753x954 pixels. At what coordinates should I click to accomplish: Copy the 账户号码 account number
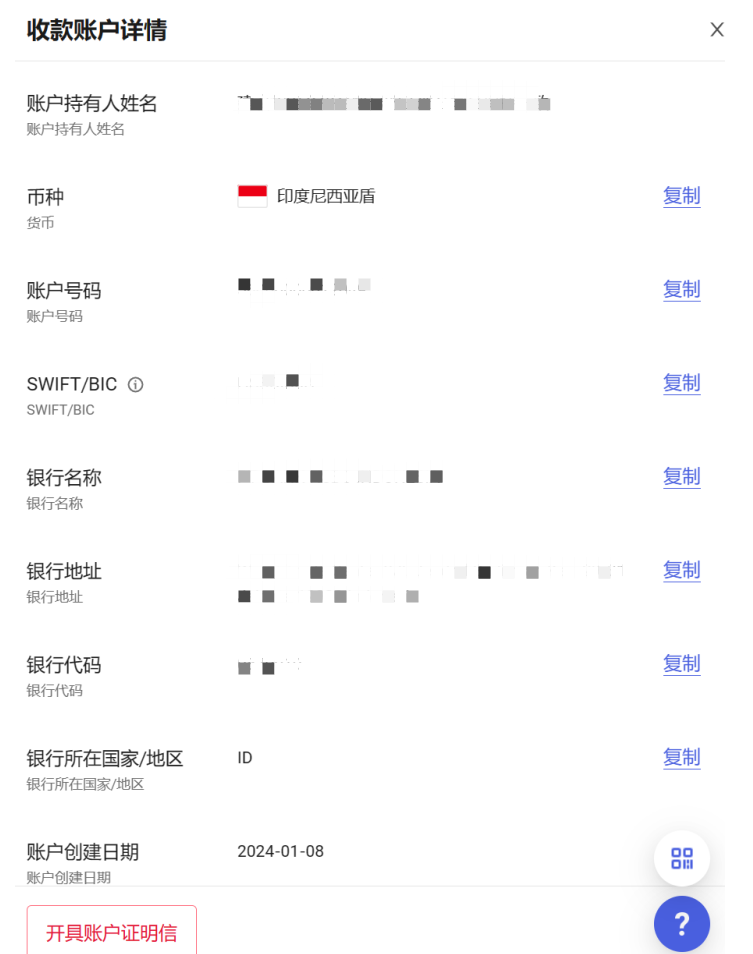click(x=681, y=290)
